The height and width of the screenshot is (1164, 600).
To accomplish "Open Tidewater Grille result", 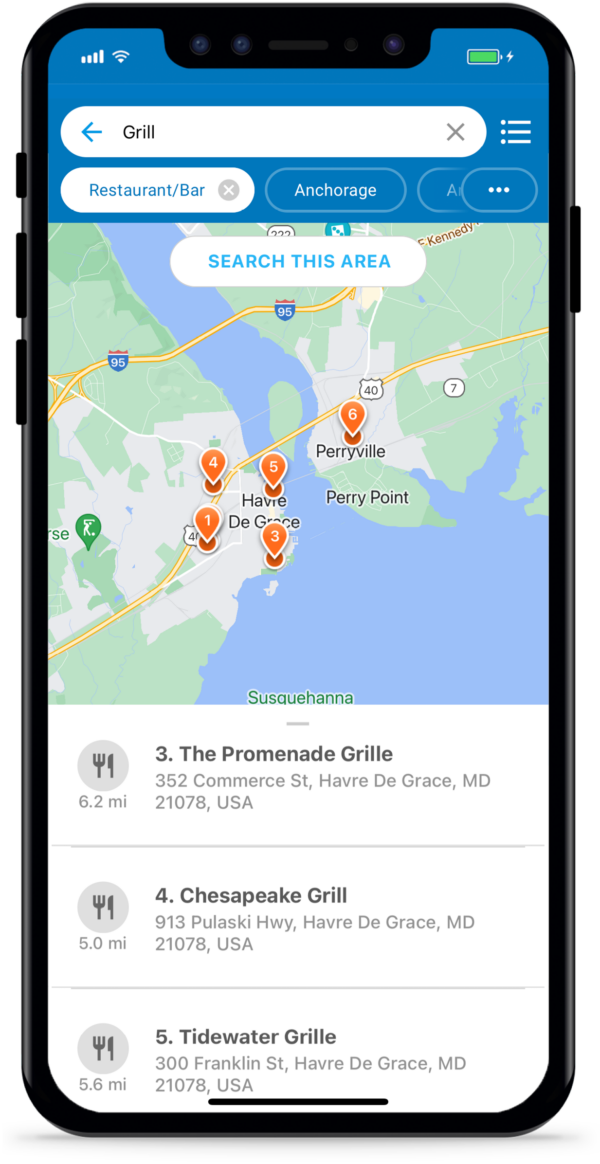I will 300,1058.
